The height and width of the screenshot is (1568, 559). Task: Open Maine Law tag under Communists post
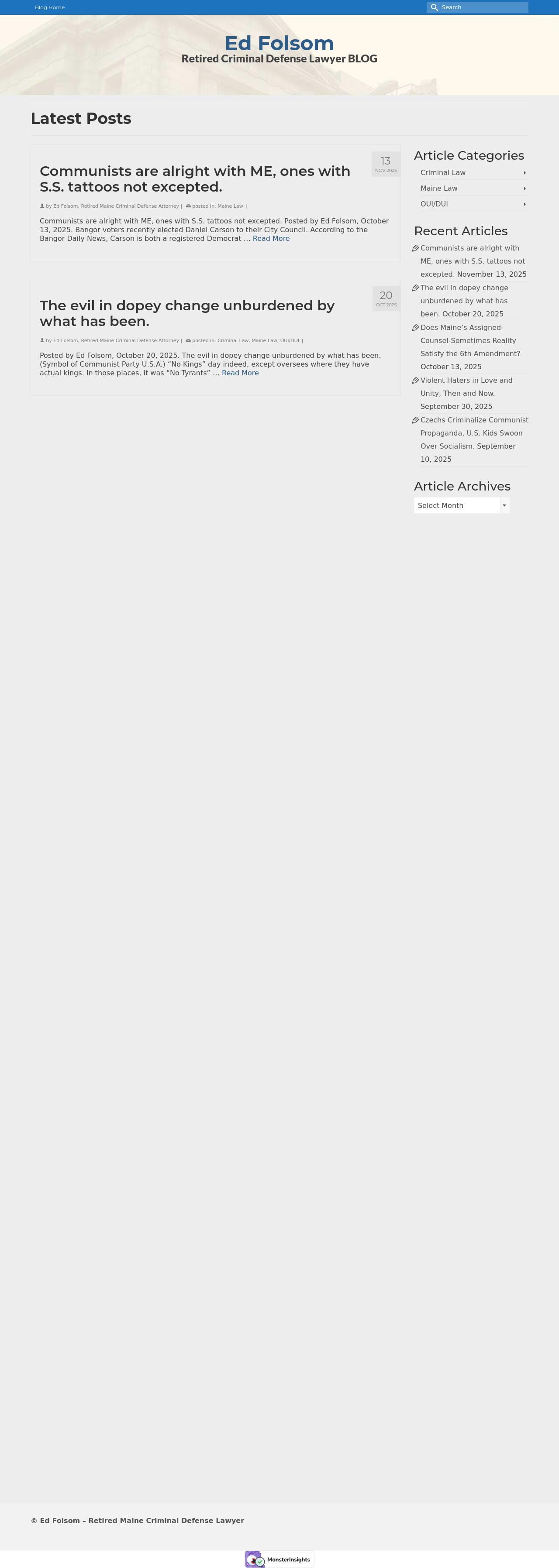tap(230, 206)
